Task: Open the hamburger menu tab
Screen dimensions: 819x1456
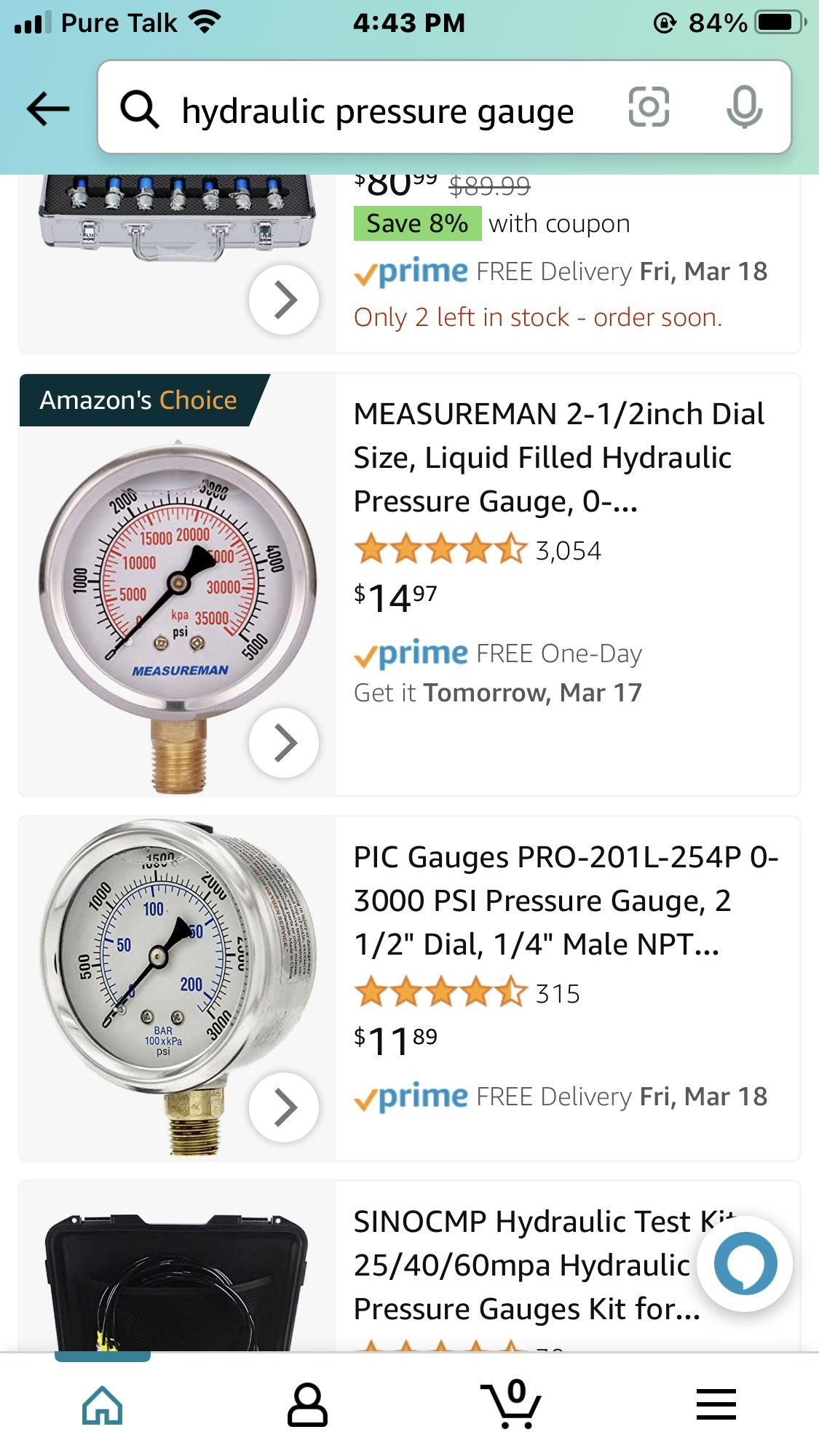Action: click(x=716, y=1404)
